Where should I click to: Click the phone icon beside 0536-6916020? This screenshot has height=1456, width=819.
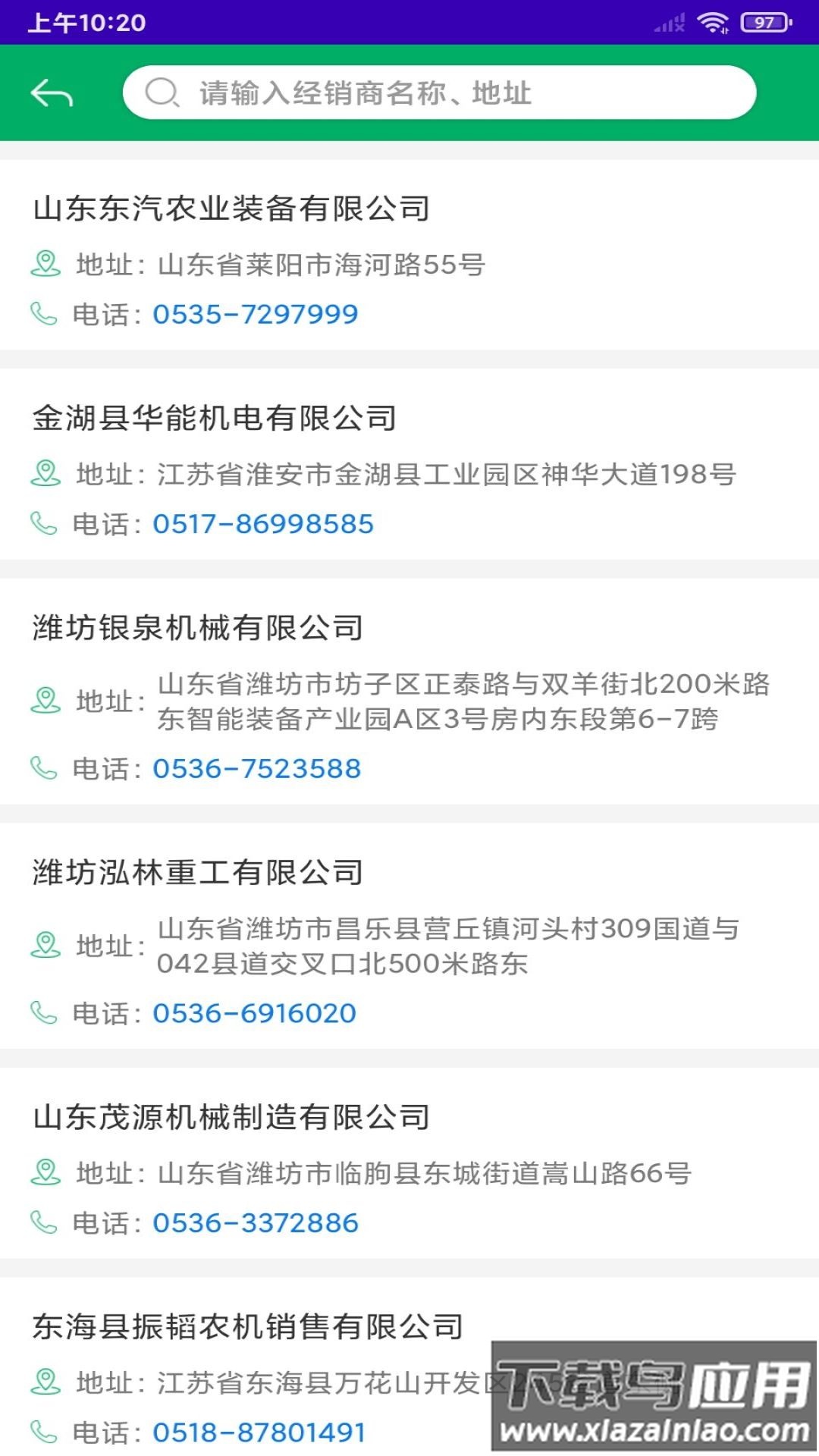point(42,1012)
